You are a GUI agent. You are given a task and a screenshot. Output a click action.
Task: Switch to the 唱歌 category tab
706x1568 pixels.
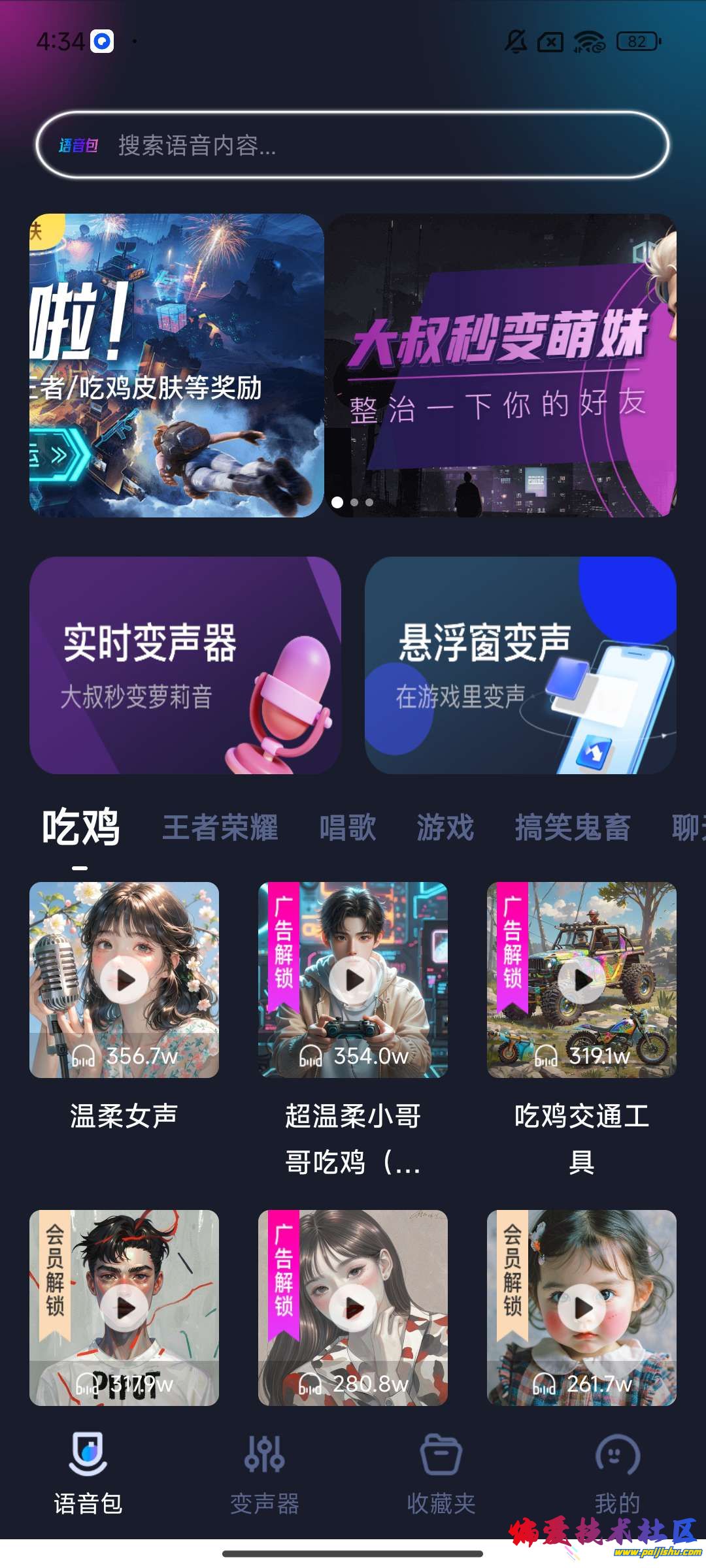click(x=348, y=828)
